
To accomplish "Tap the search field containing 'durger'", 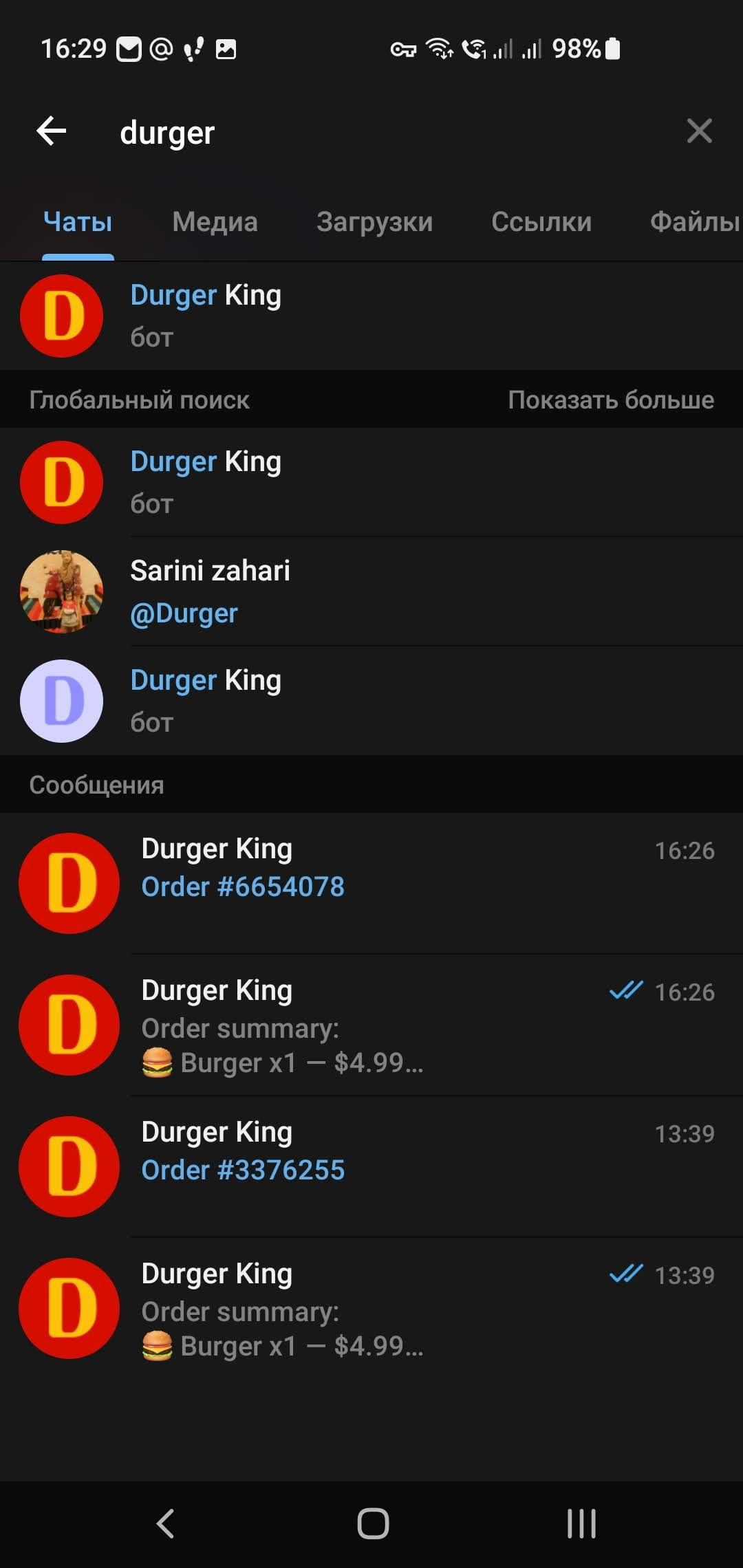I will (344, 132).
